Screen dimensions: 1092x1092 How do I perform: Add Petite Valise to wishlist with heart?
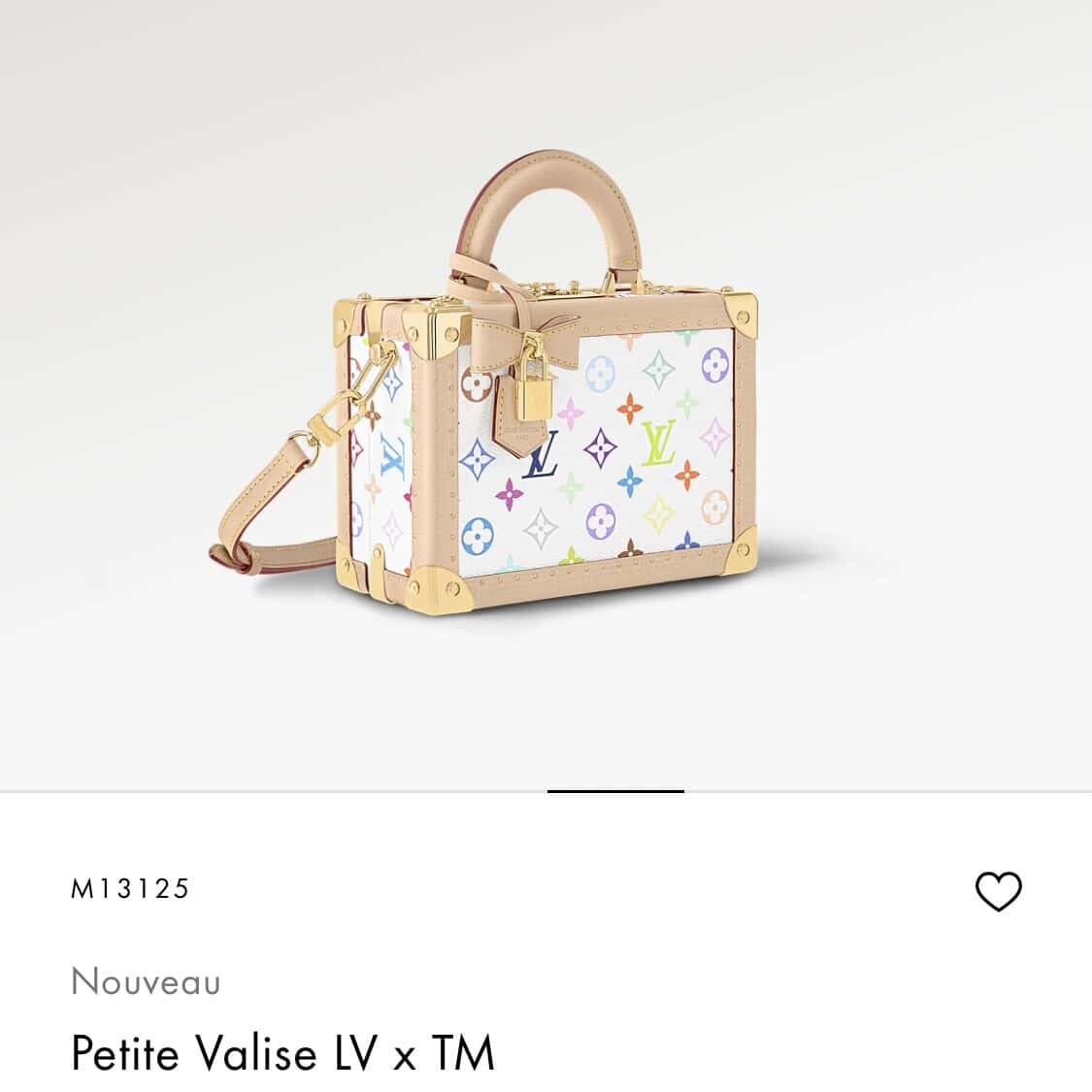click(x=998, y=891)
